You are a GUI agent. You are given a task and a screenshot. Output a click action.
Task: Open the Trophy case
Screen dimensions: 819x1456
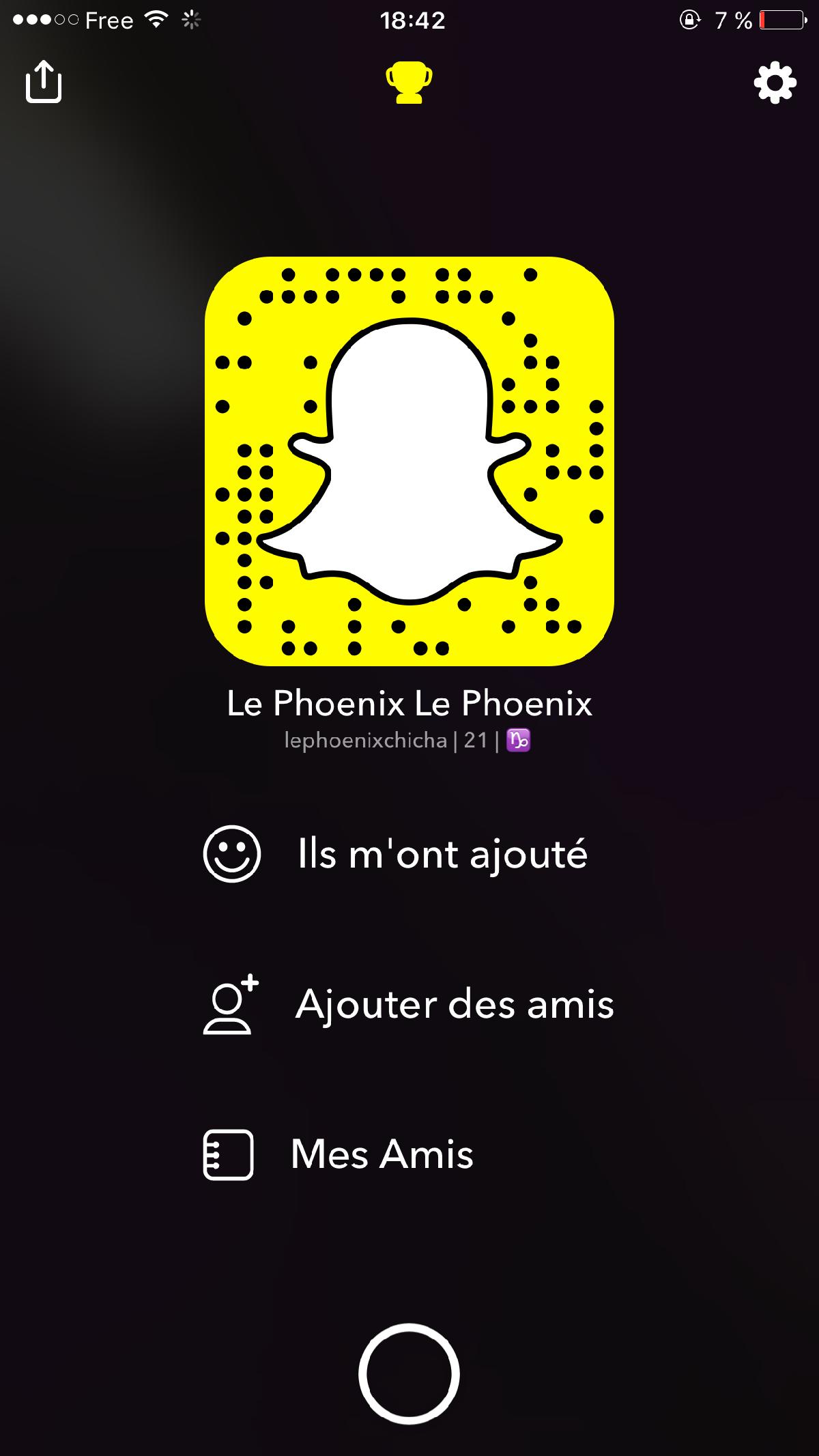[410, 83]
